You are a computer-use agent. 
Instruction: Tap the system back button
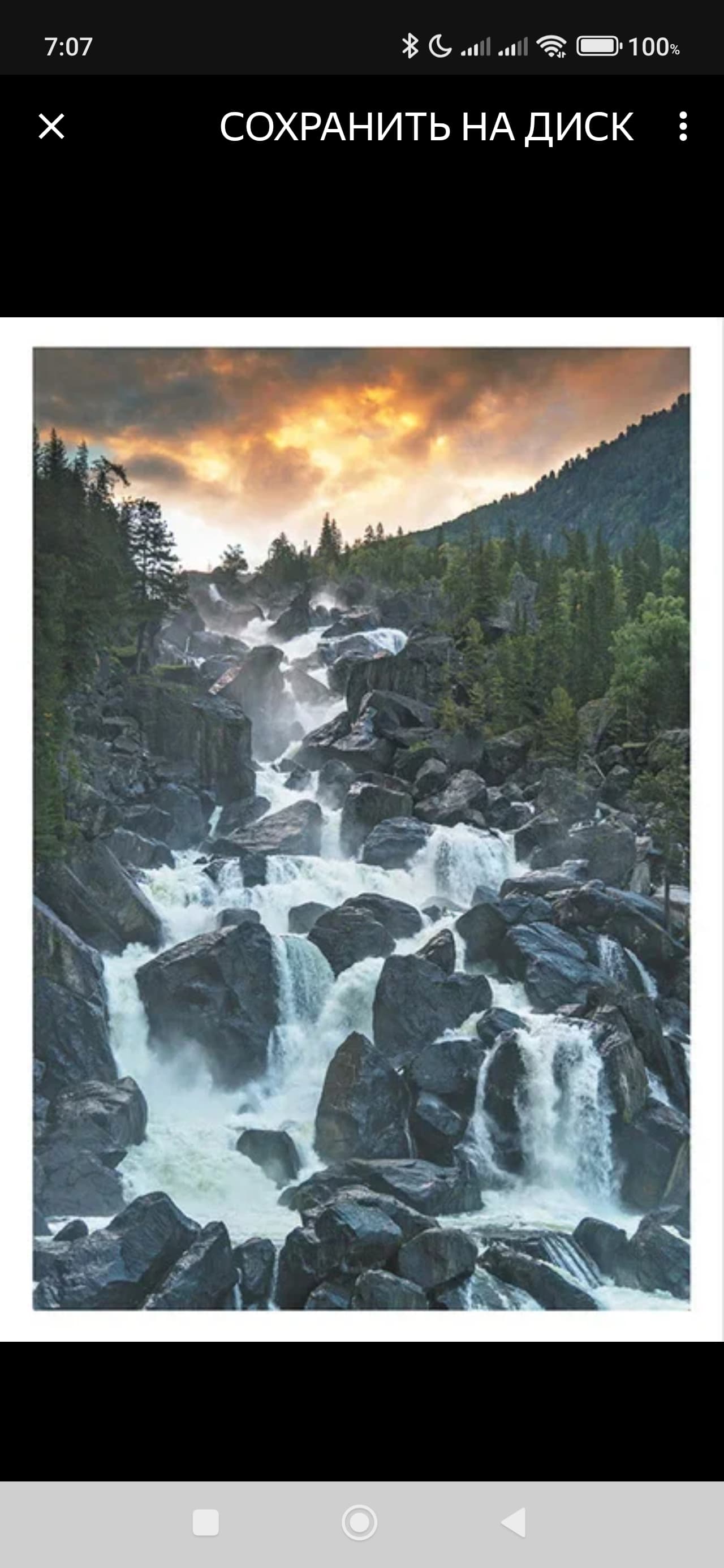(x=514, y=1522)
